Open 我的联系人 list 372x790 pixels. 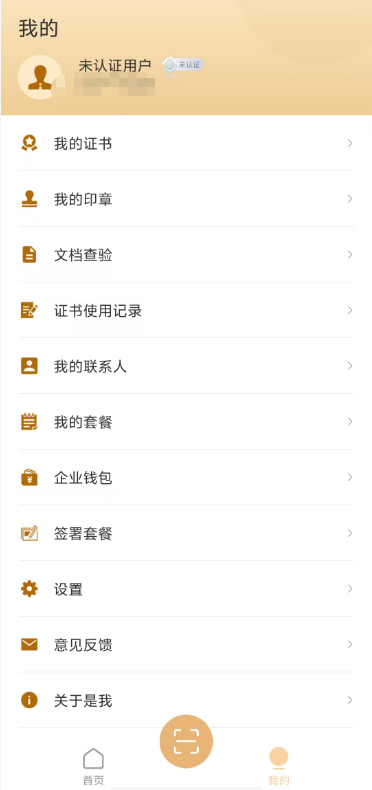click(186, 366)
